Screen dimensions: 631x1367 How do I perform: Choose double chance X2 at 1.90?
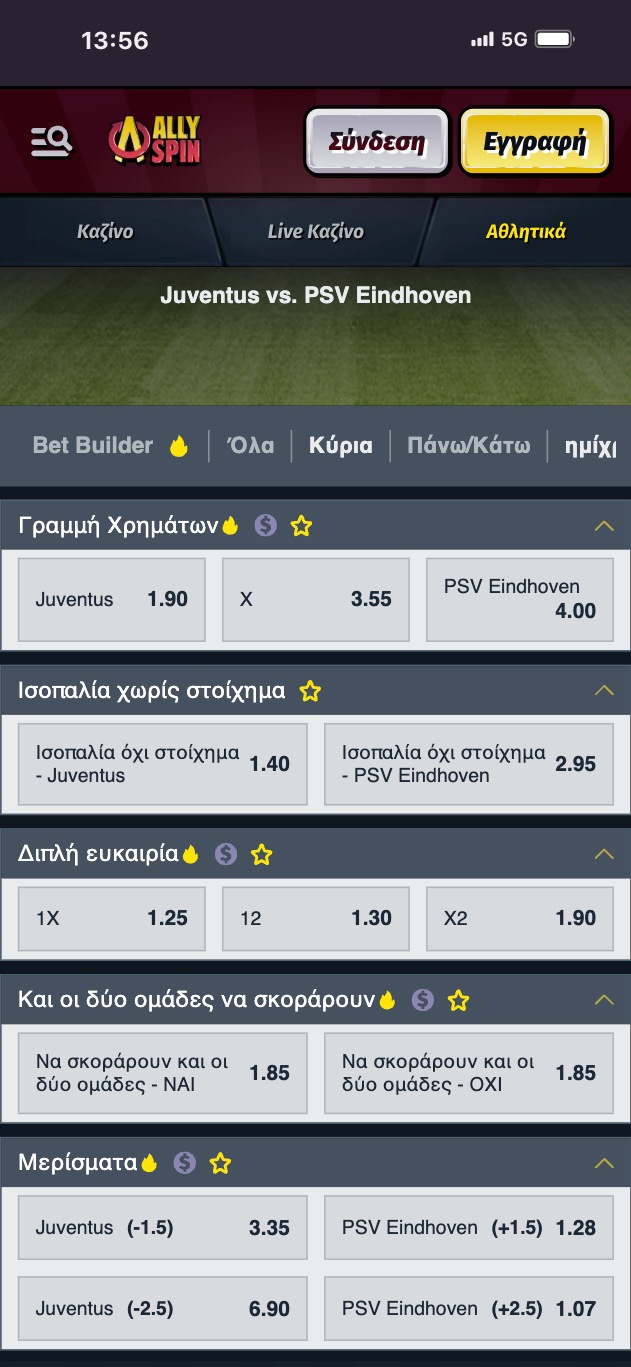click(519, 918)
